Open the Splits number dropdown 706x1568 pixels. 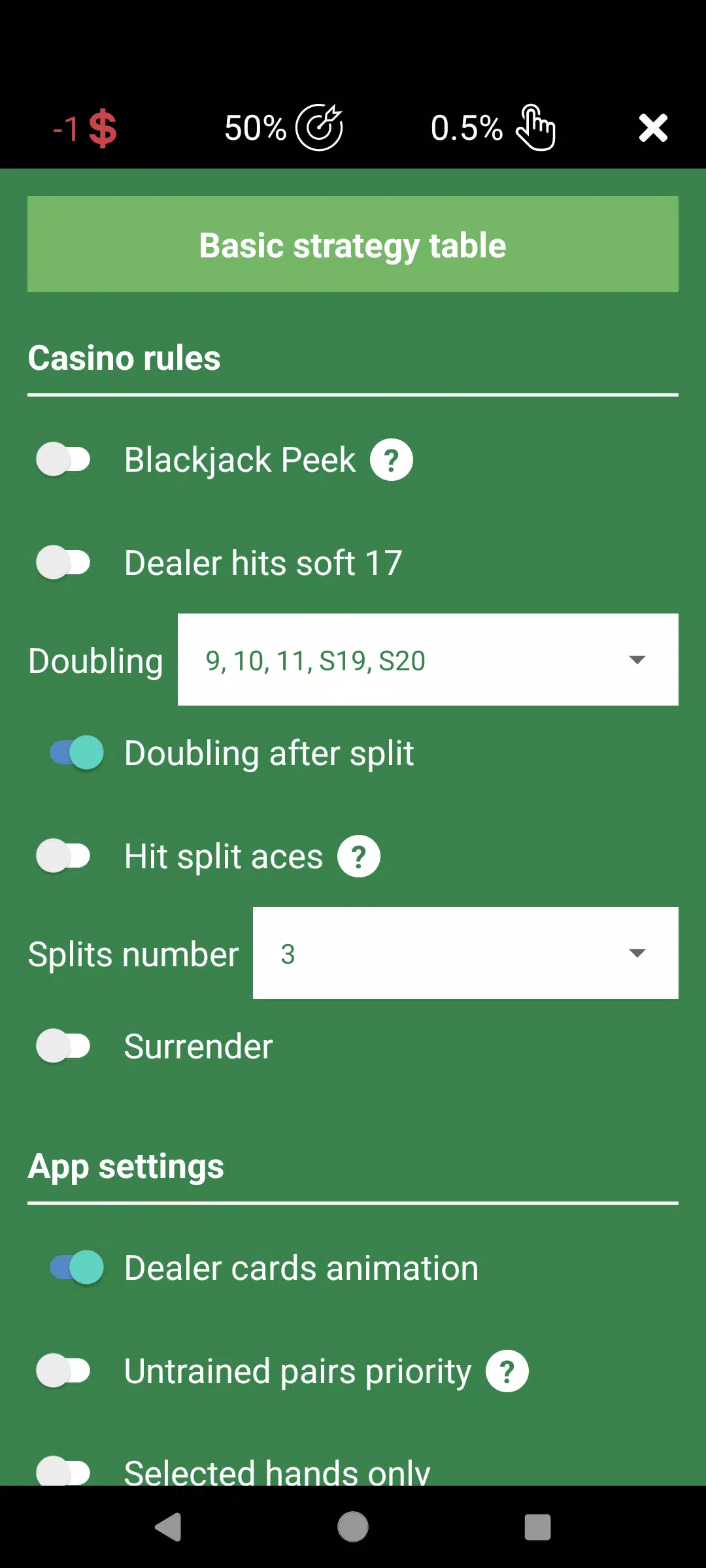click(x=465, y=953)
